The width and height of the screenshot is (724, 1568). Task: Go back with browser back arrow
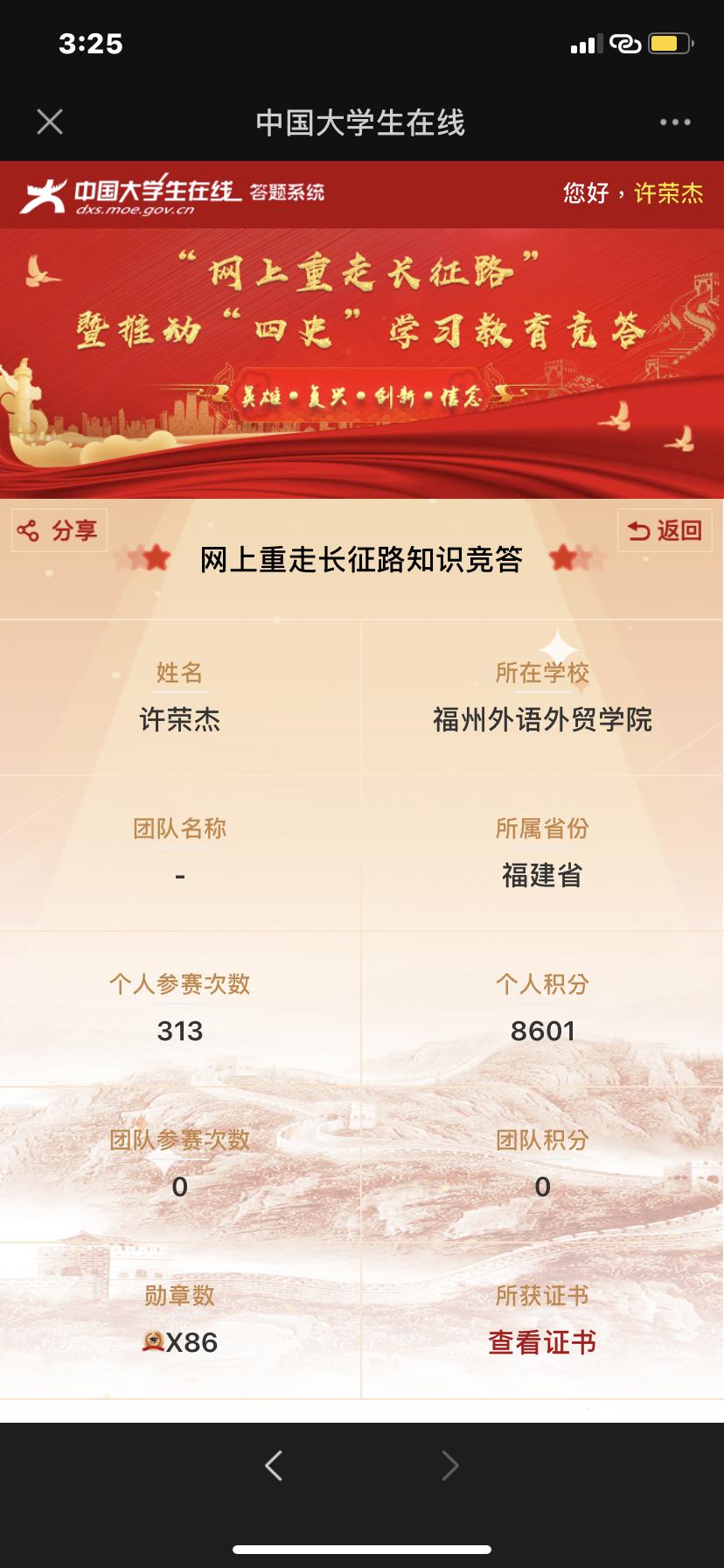coord(274,1465)
